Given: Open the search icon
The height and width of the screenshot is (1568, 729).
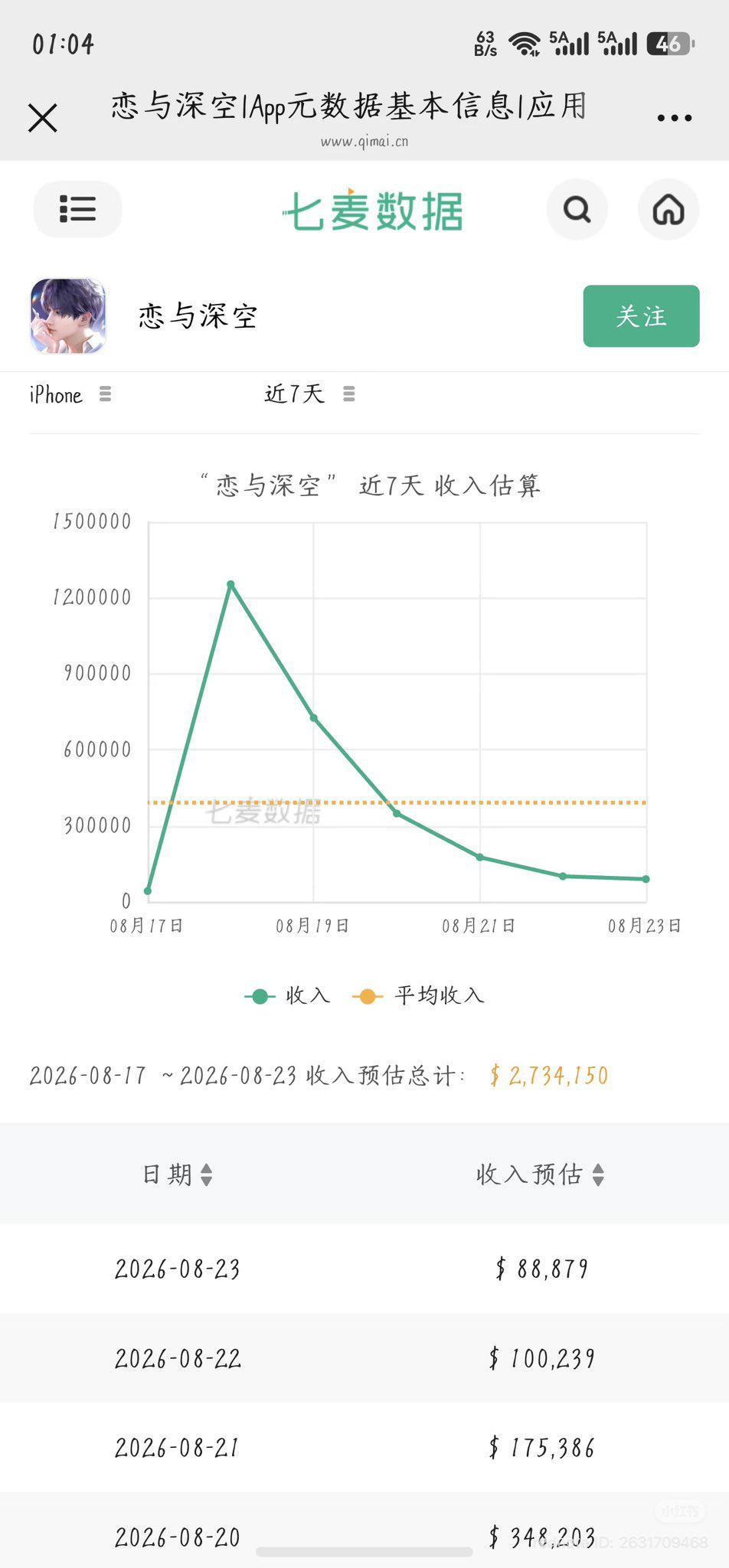Looking at the screenshot, I should 577,209.
